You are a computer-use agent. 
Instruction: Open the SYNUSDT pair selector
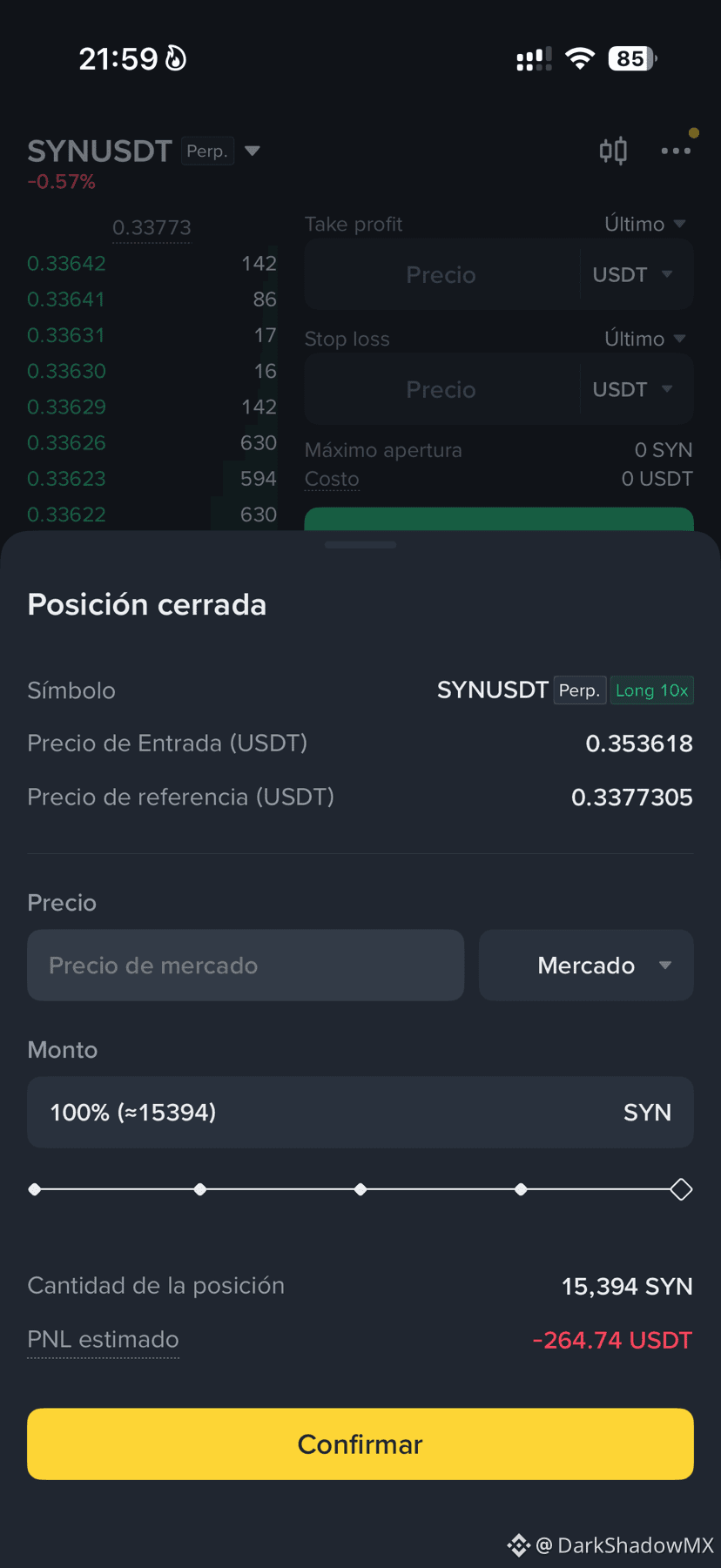coord(144,151)
